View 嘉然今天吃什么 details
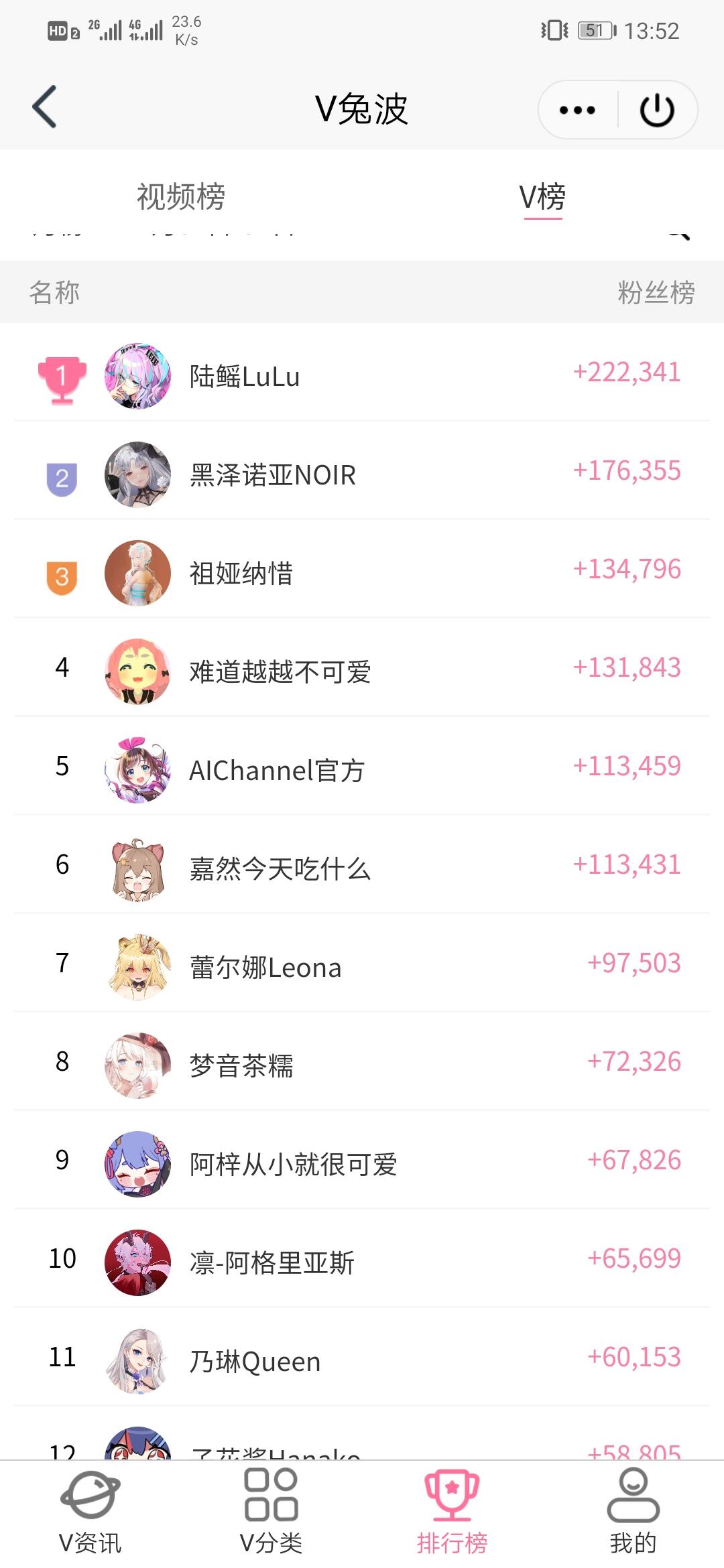724x1568 pixels. pyautogui.click(x=362, y=868)
